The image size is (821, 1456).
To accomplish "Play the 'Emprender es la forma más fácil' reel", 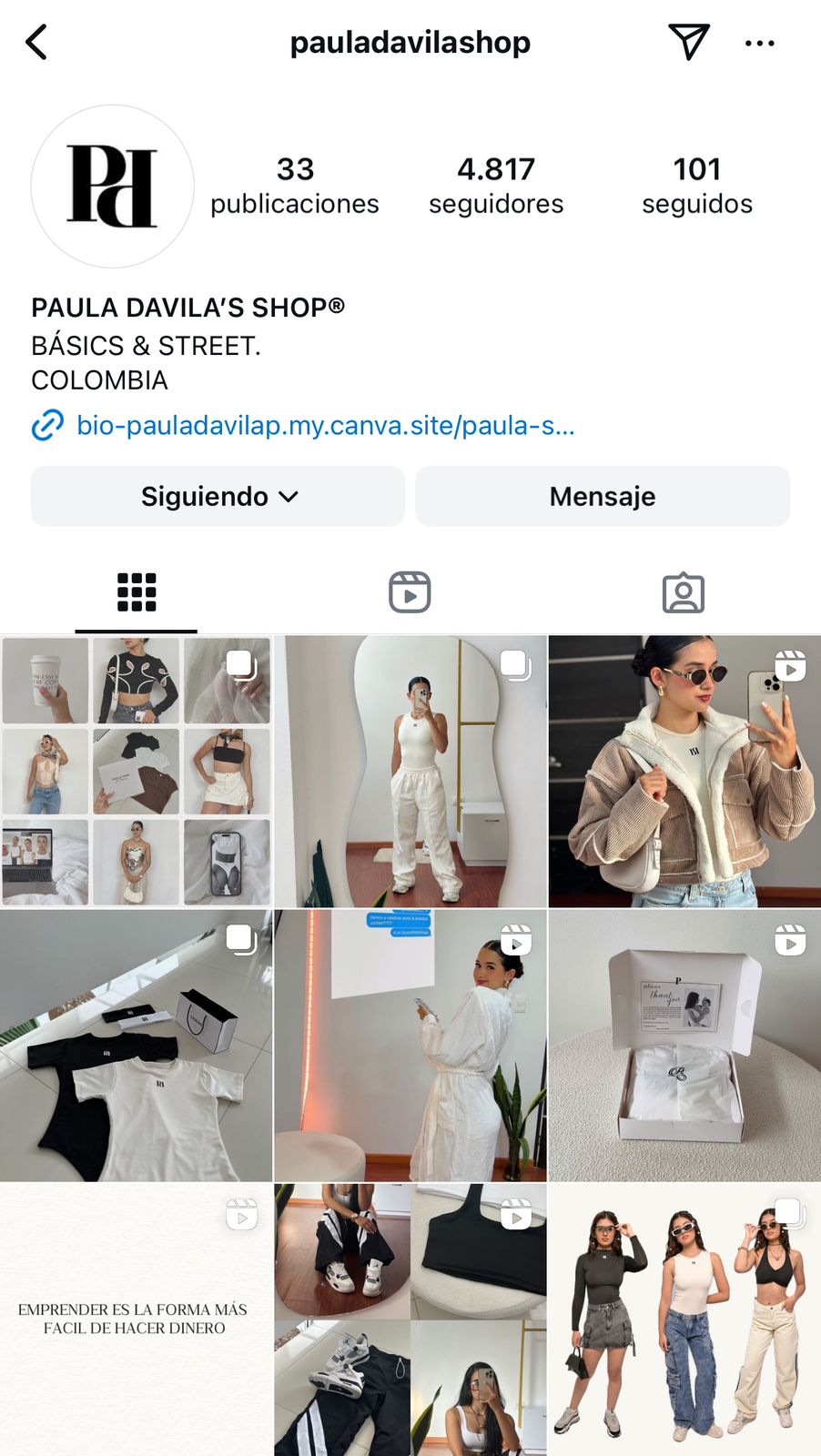I will [137, 1319].
